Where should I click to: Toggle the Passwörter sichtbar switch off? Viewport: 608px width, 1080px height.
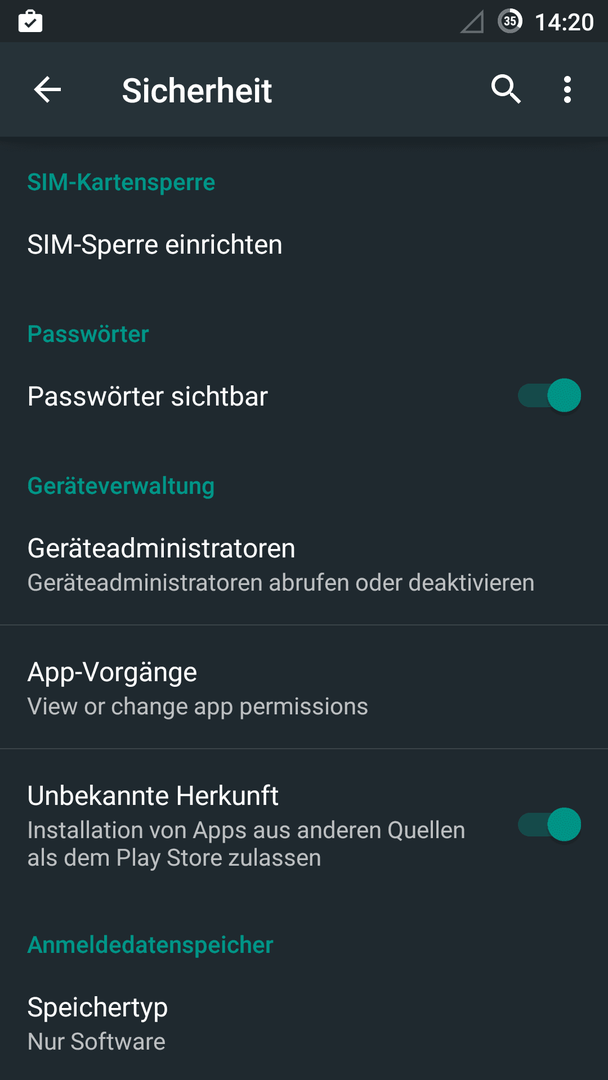(549, 397)
